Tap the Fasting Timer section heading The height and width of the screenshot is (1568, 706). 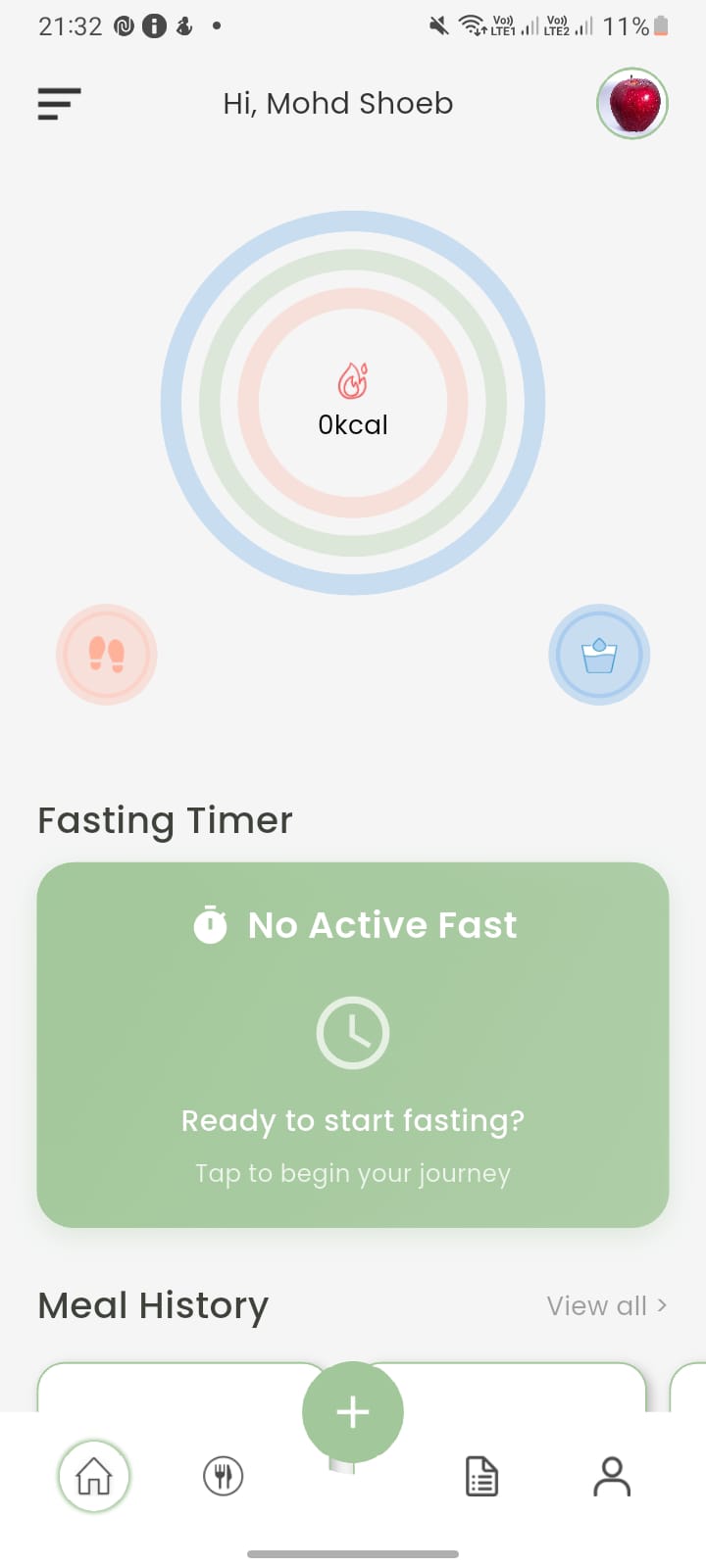click(x=165, y=820)
